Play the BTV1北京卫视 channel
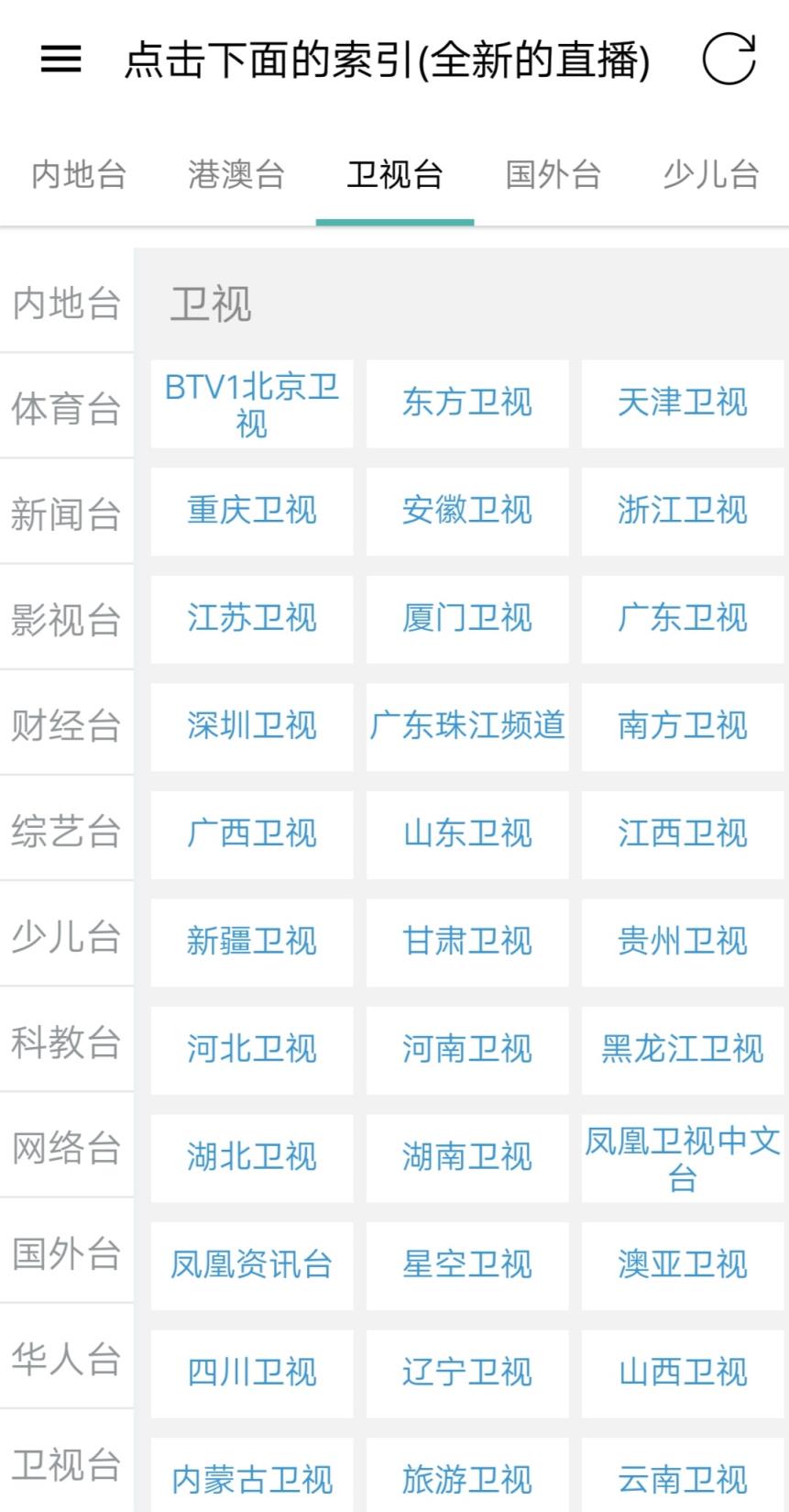The height and width of the screenshot is (1512, 789). tap(250, 404)
